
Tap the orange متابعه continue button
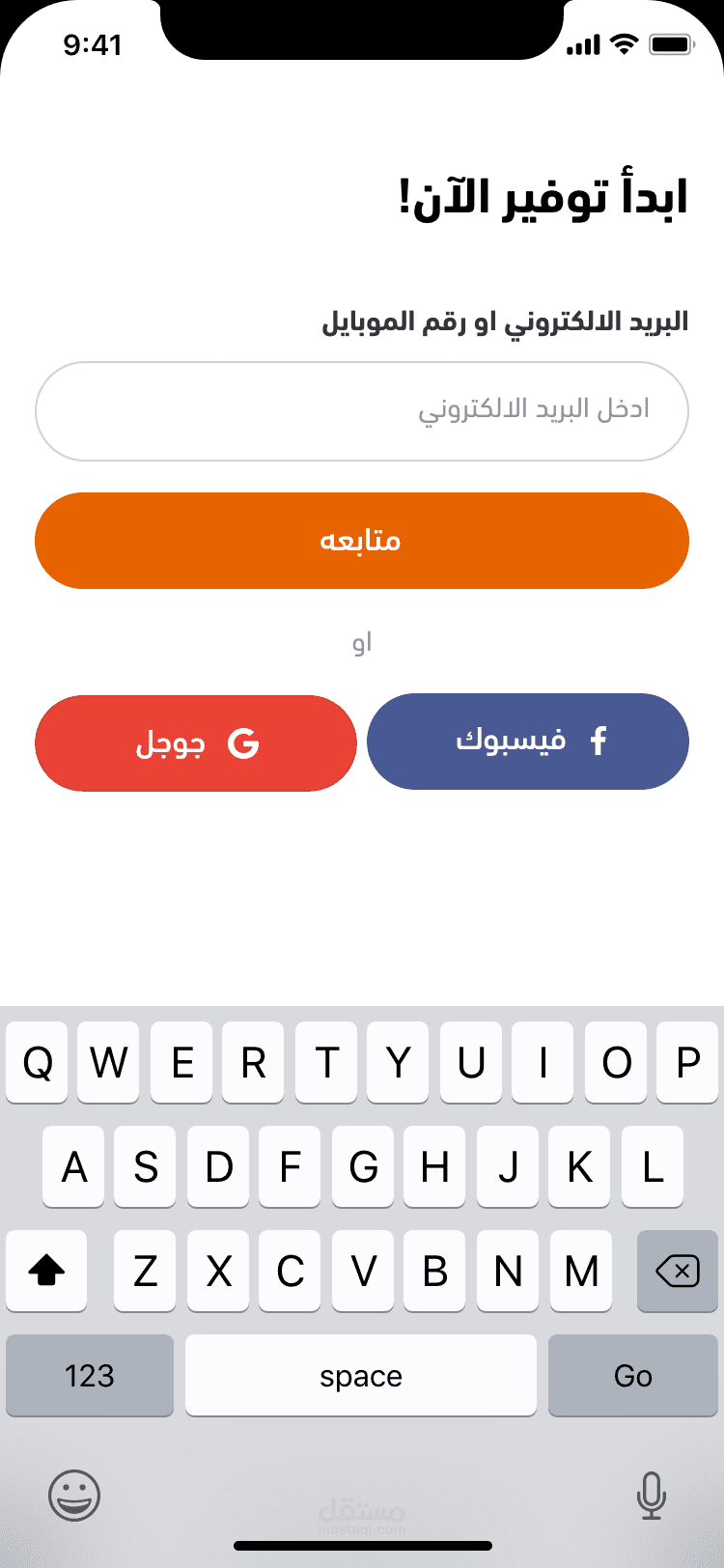(x=362, y=541)
